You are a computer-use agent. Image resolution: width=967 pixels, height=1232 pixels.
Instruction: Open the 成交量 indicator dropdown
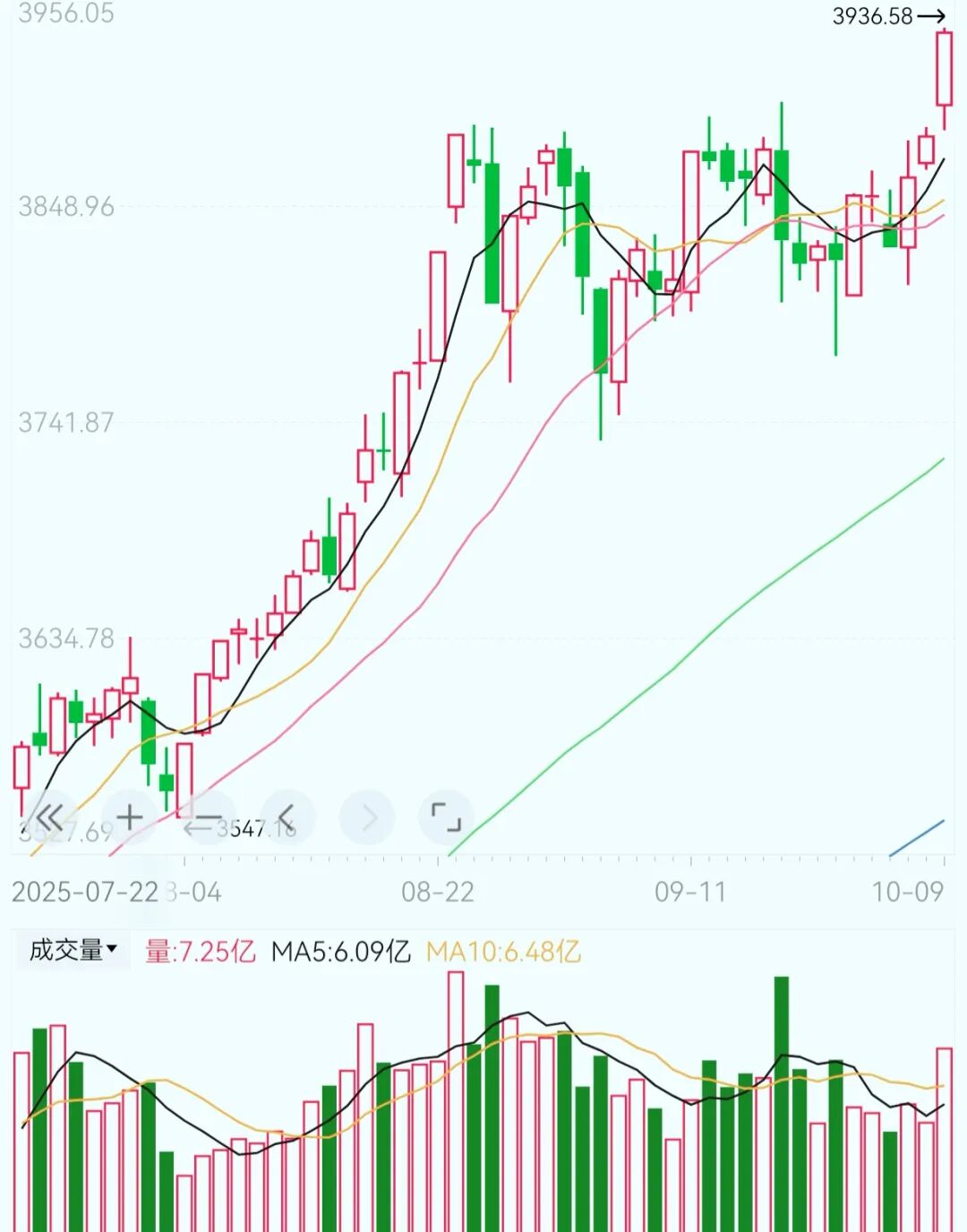point(73,950)
